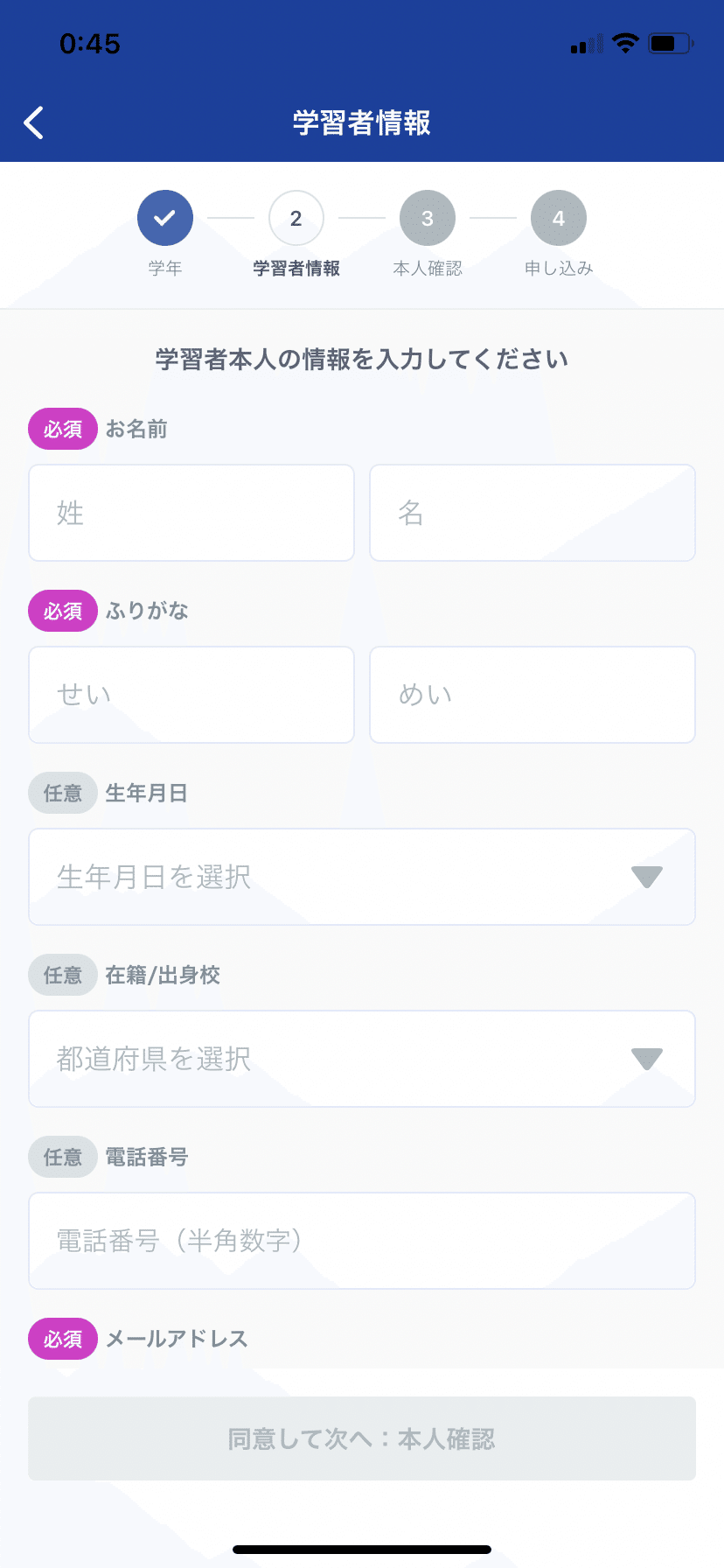This screenshot has width=724, height=1568.
Task: Focus the せい furigana field
Action: (x=191, y=695)
